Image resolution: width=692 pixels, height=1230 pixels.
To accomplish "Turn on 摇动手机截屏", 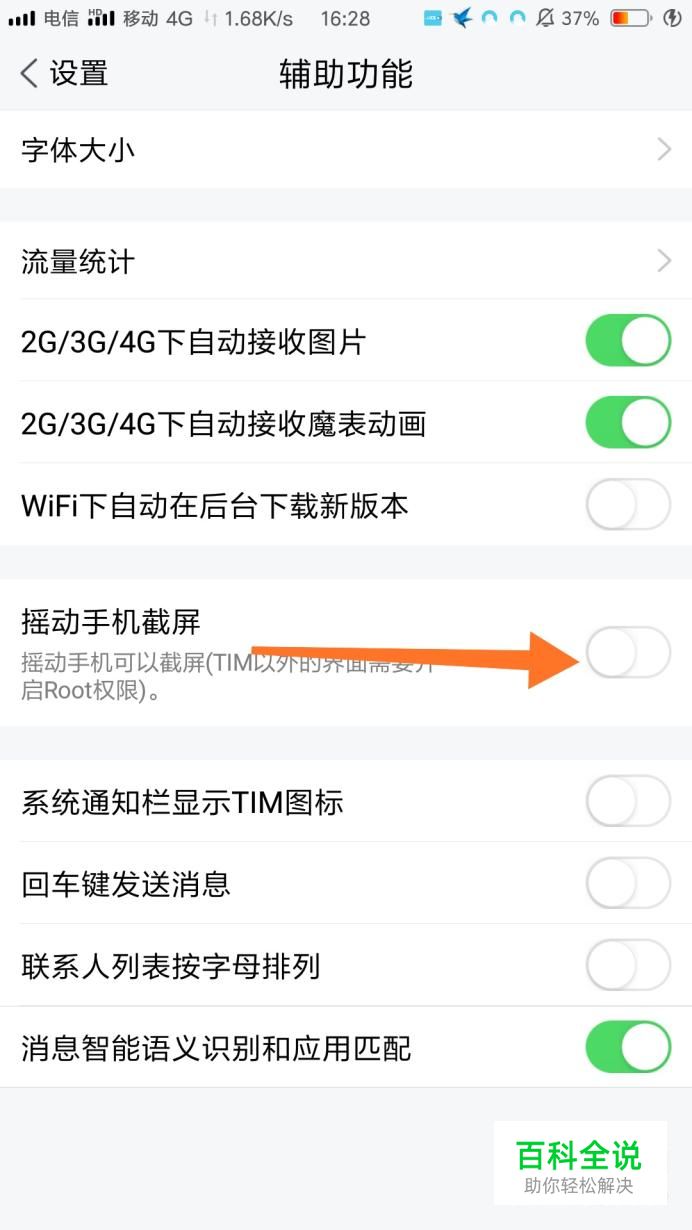I will click(628, 653).
